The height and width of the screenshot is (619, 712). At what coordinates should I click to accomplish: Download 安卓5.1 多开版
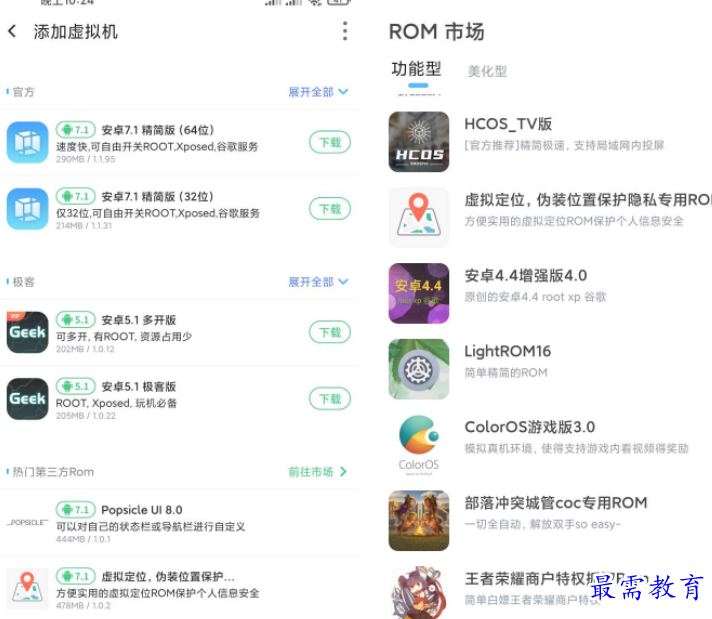330,332
